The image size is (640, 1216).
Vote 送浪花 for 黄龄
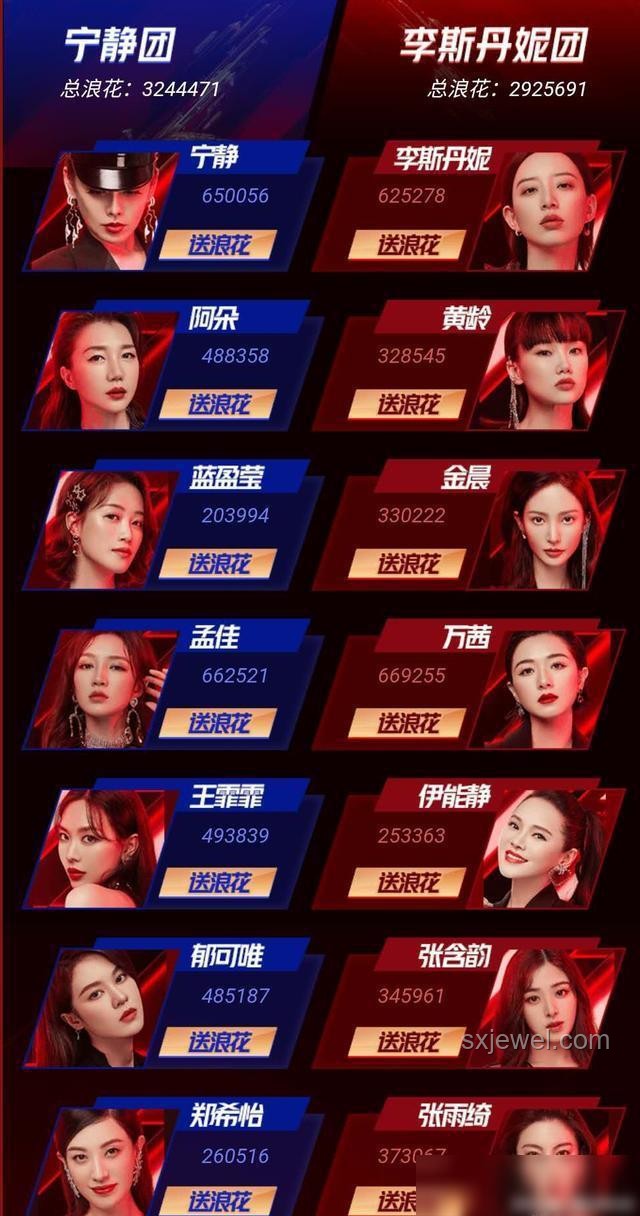point(408,404)
